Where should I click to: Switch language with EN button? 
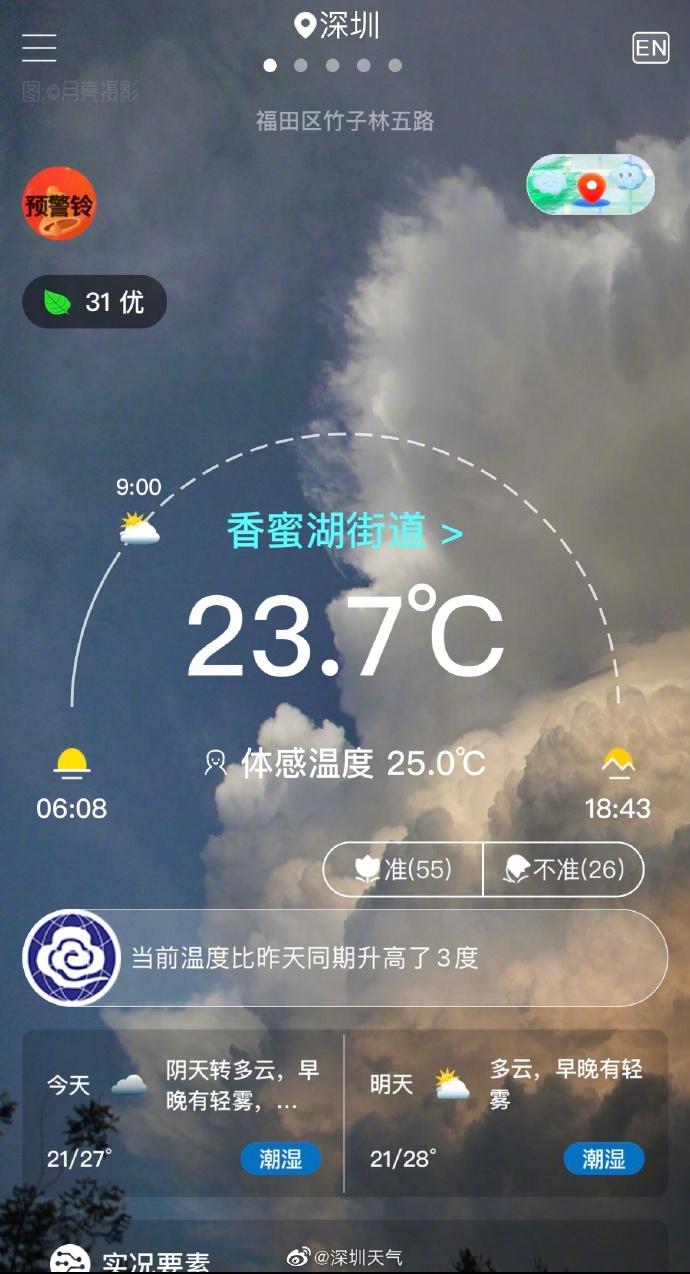click(650, 48)
